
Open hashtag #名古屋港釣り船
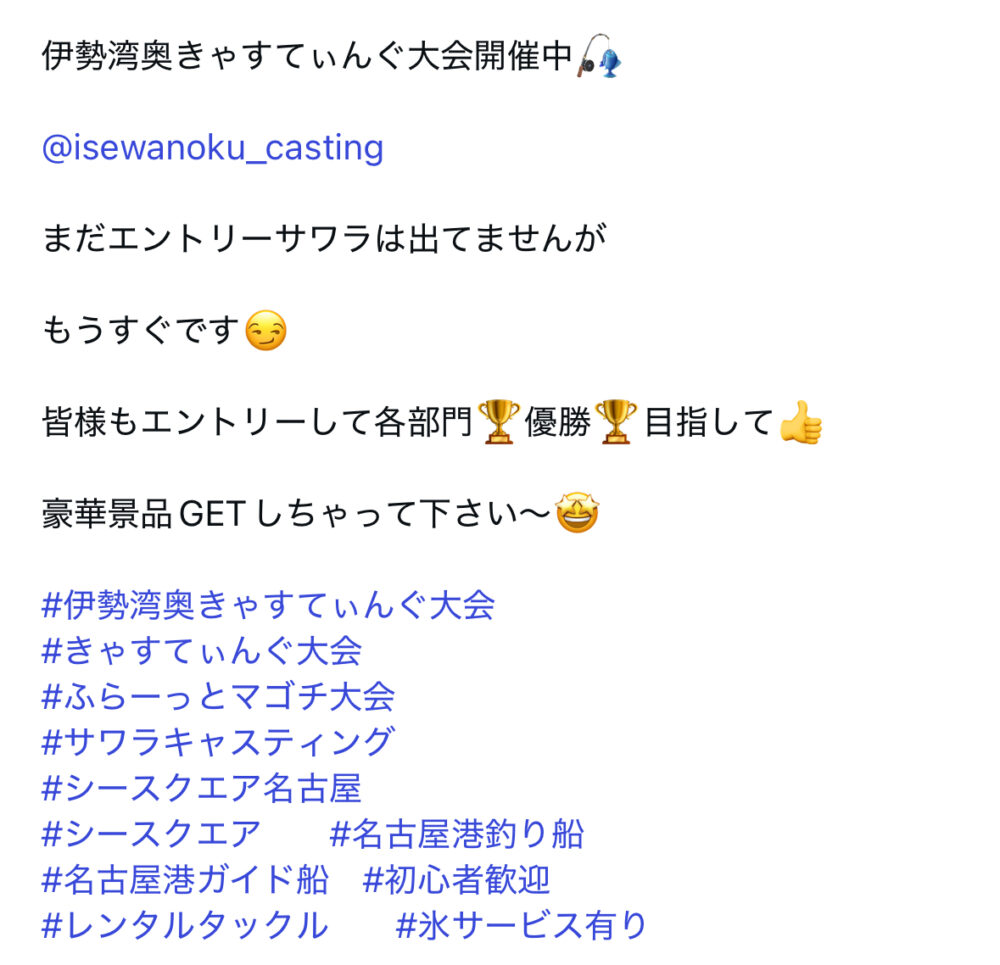(456, 834)
